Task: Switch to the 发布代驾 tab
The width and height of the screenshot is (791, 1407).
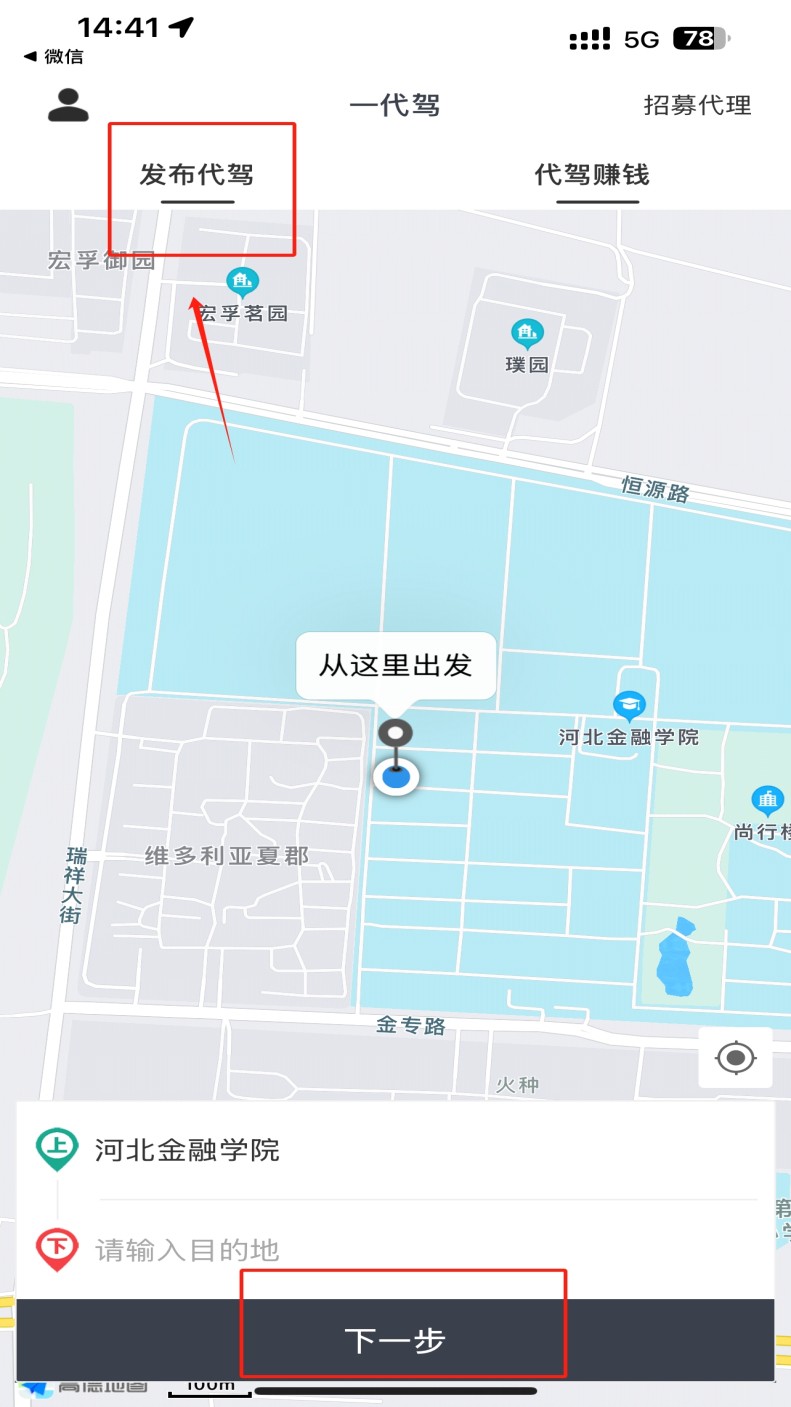Action: pos(197,175)
